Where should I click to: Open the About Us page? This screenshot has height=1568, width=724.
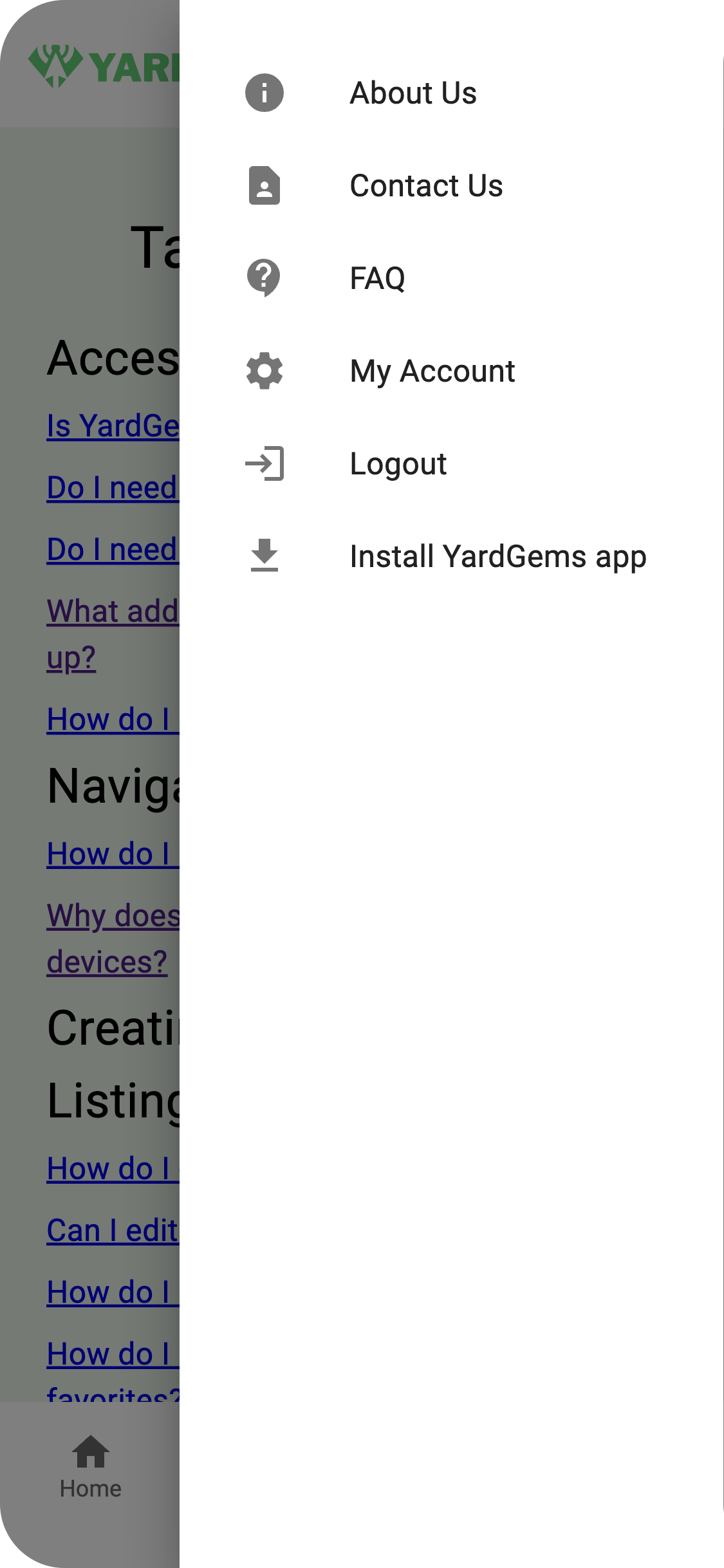[413, 93]
